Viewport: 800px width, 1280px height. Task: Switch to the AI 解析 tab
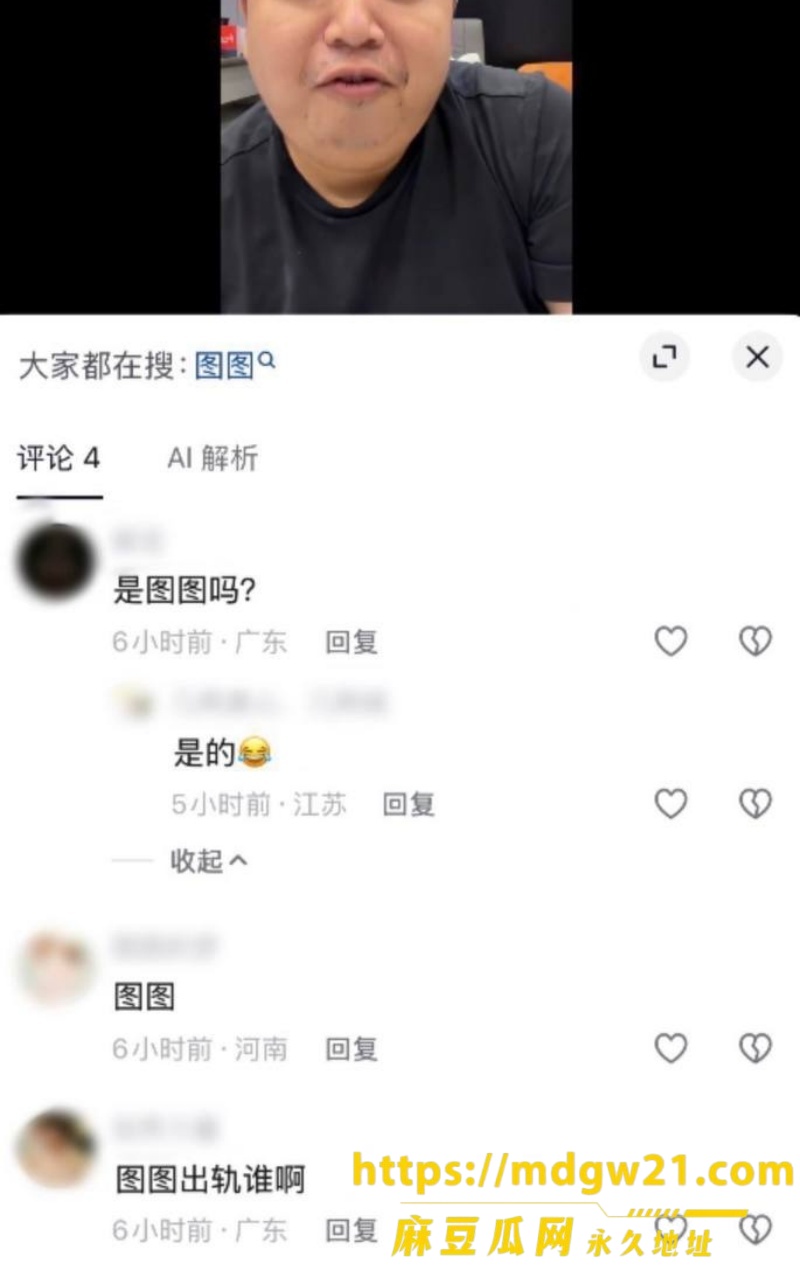coord(212,459)
